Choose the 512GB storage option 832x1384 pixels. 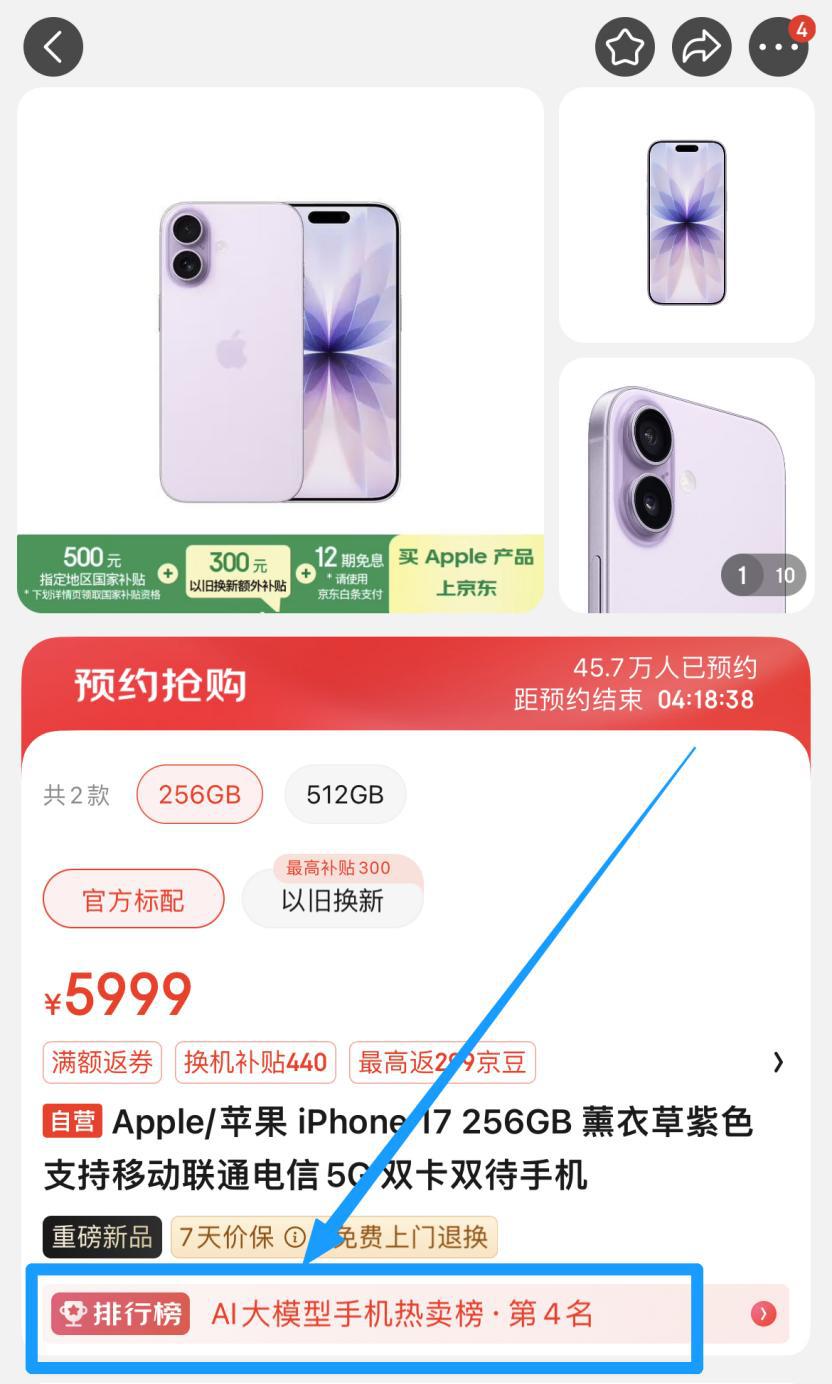(345, 794)
